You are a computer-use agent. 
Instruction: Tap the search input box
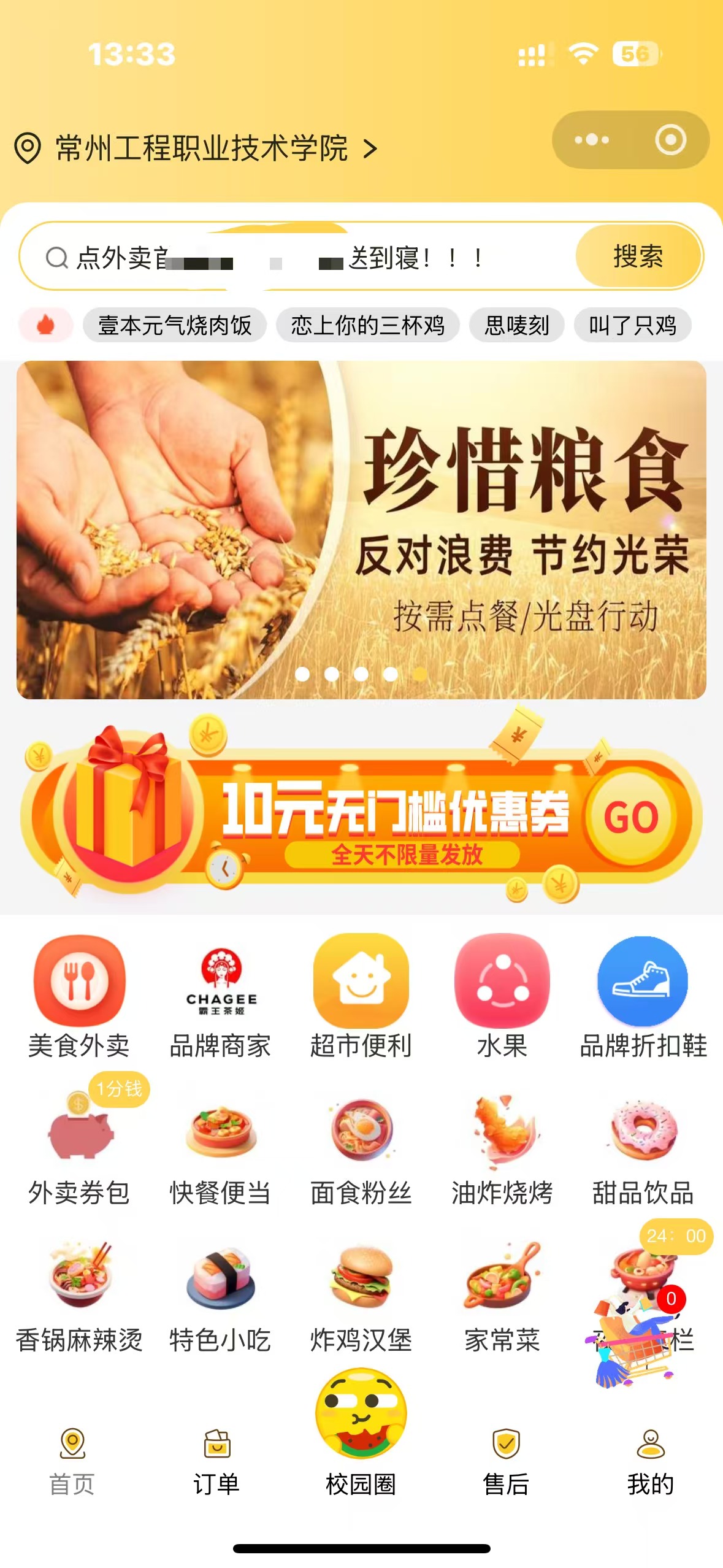[294, 258]
